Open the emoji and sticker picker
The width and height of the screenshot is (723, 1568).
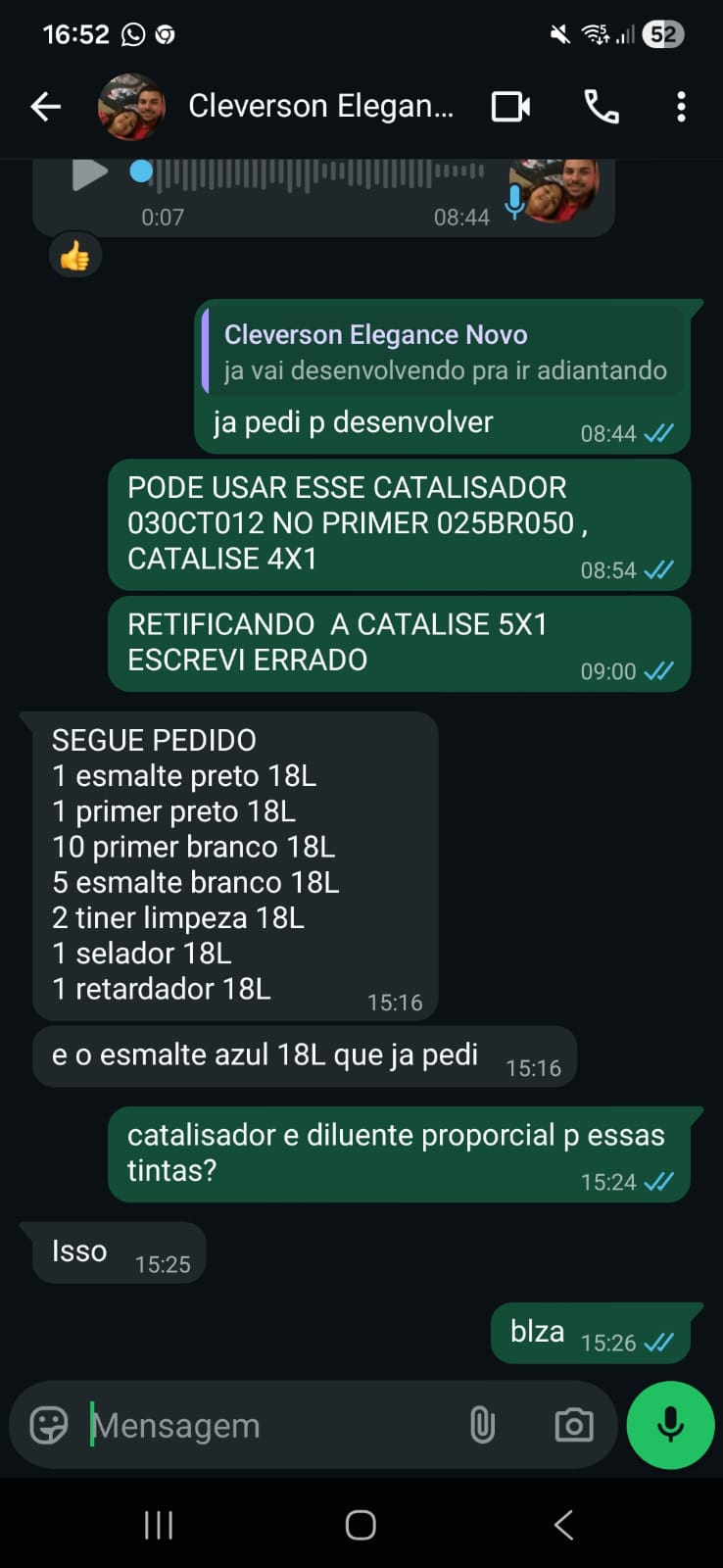(x=49, y=1425)
